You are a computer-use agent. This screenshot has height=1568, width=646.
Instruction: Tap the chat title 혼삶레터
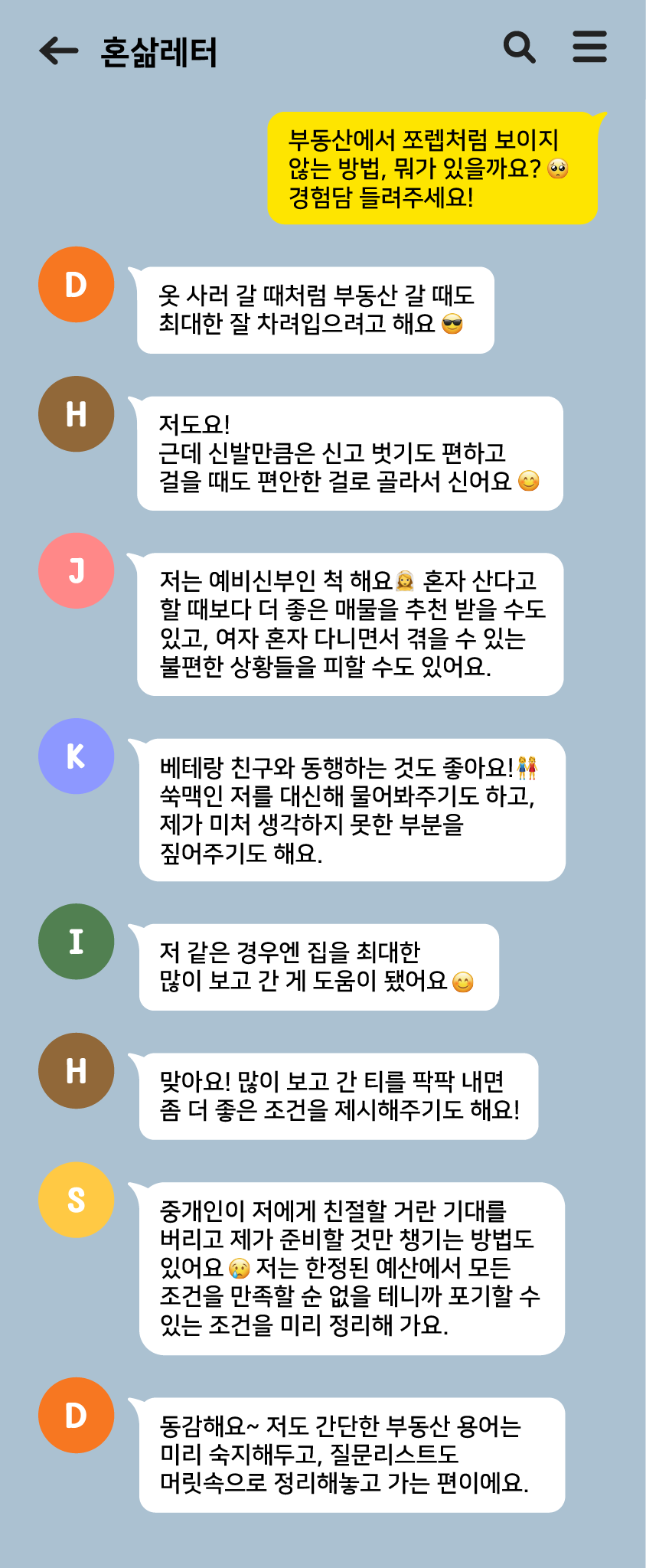coord(157,50)
